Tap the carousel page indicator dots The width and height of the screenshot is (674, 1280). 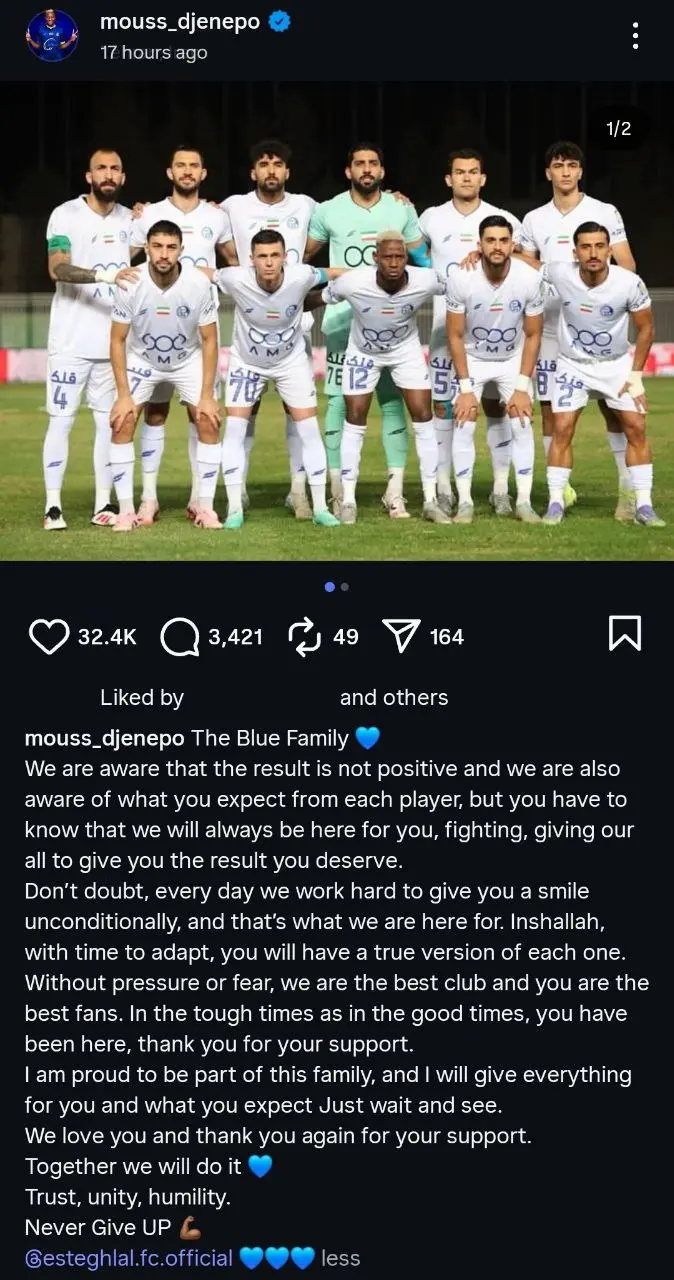coord(337,587)
